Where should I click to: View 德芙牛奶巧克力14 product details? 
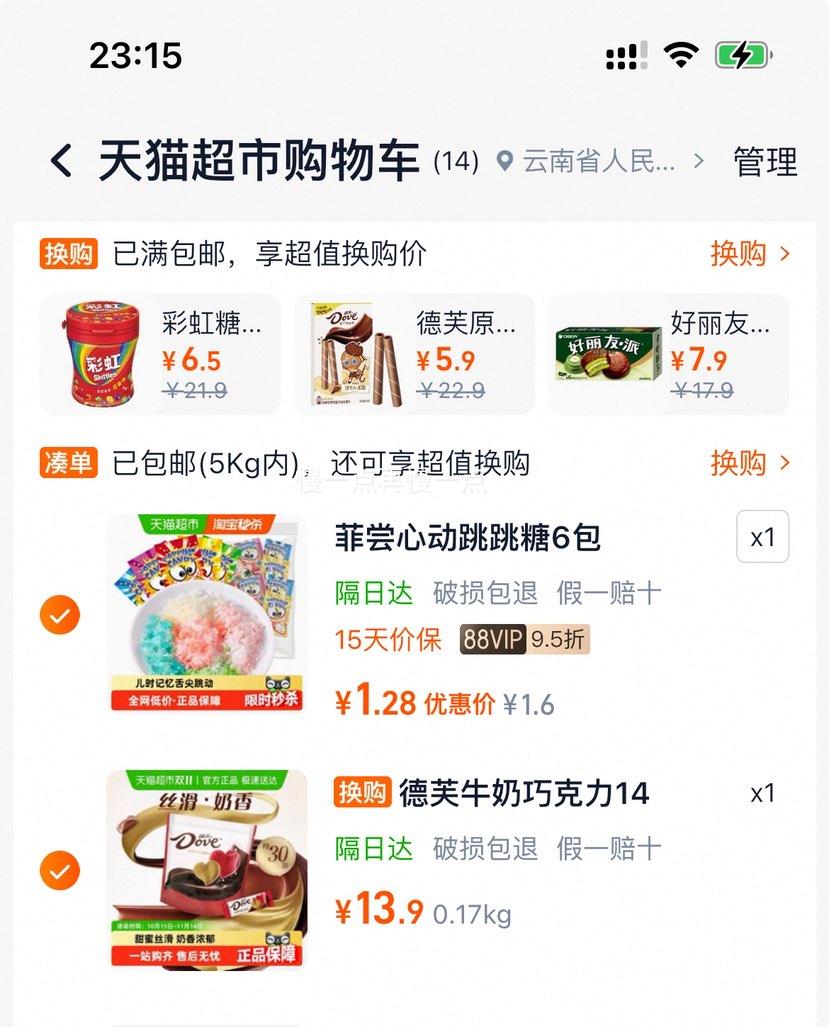[x=524, y=794]
